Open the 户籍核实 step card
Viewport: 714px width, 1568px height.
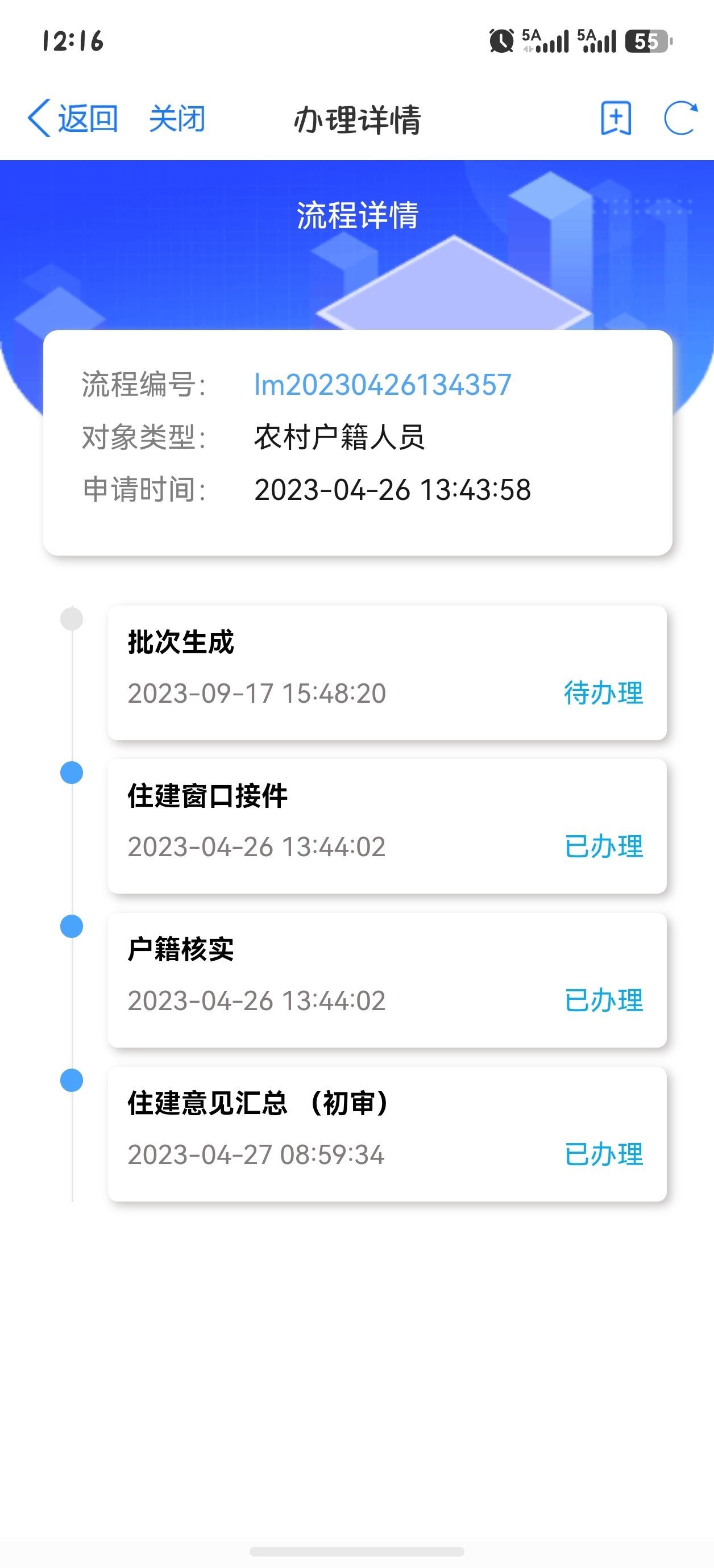point(388,980)
